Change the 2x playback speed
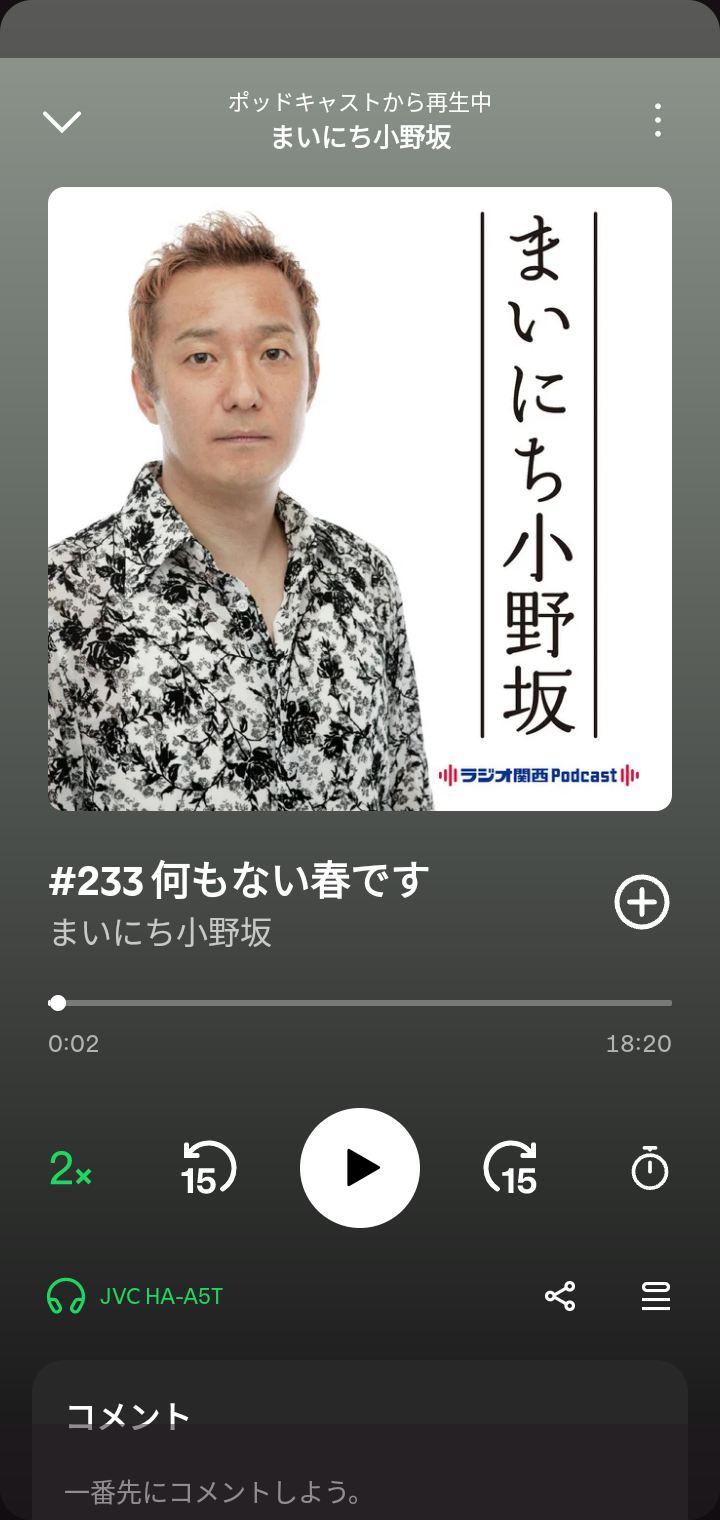Screen dimensions: 720x1520 click(x=70, y=1168)
